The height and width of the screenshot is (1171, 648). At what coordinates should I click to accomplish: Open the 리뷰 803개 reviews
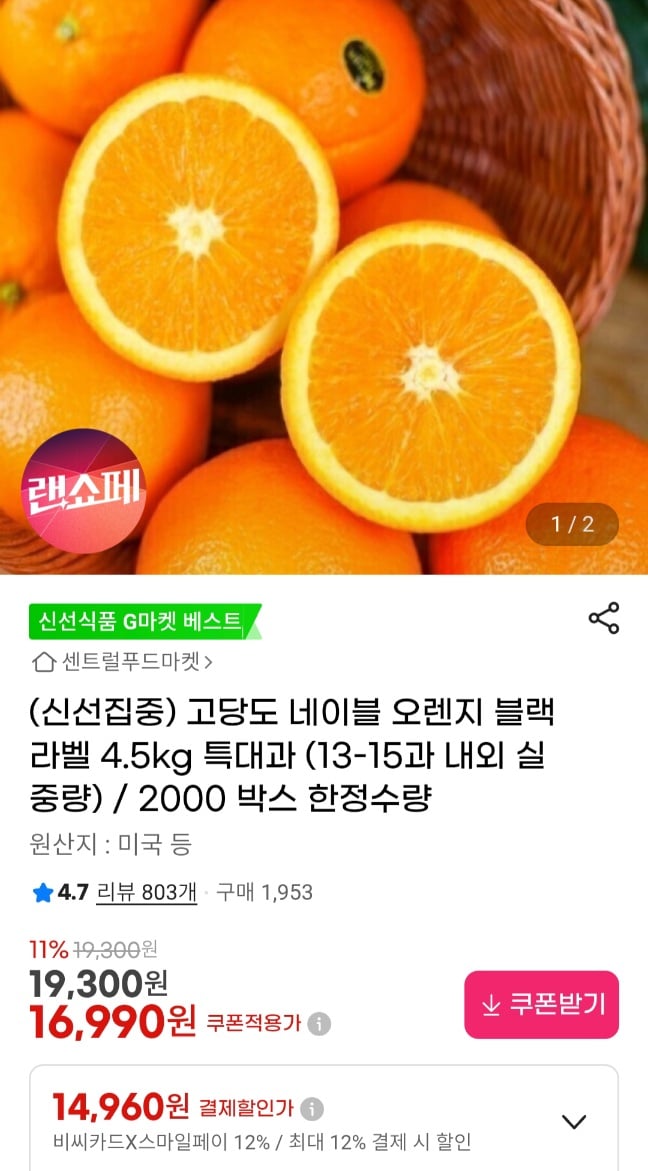point(146,892)
